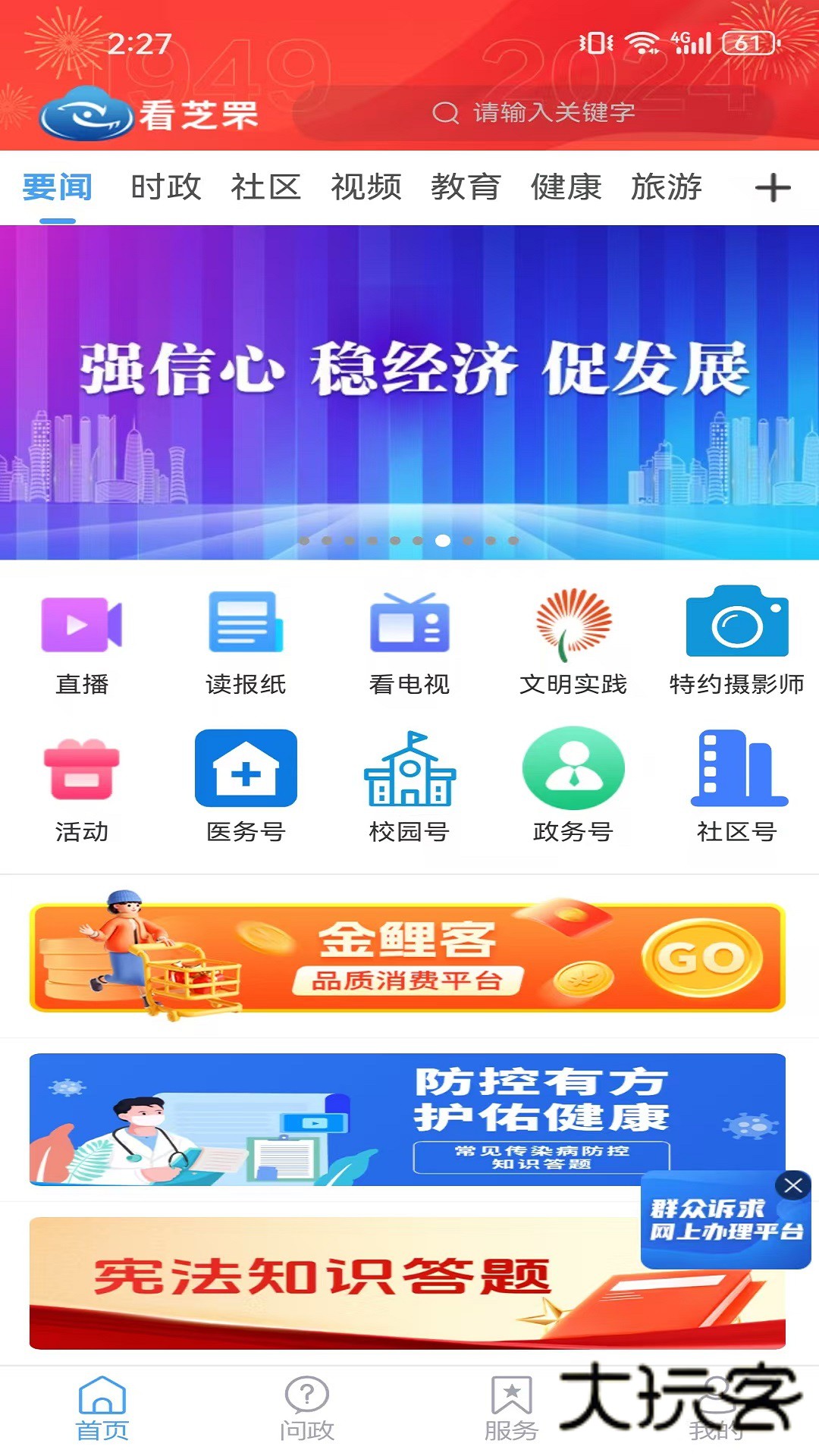Open the 健康 channel tab
The width and height of the screenshot is (819, 1456).
pyautogui.click(x=566, y=187)
